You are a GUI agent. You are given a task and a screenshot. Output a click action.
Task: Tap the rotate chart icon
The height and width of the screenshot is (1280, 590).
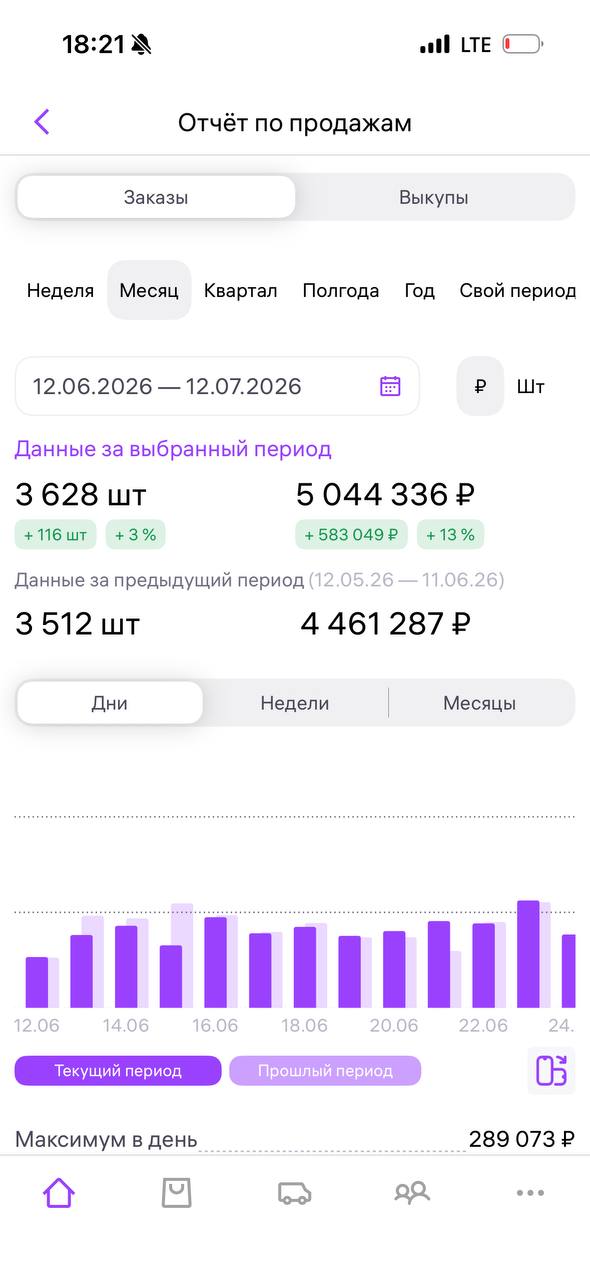coord(551,1070)
